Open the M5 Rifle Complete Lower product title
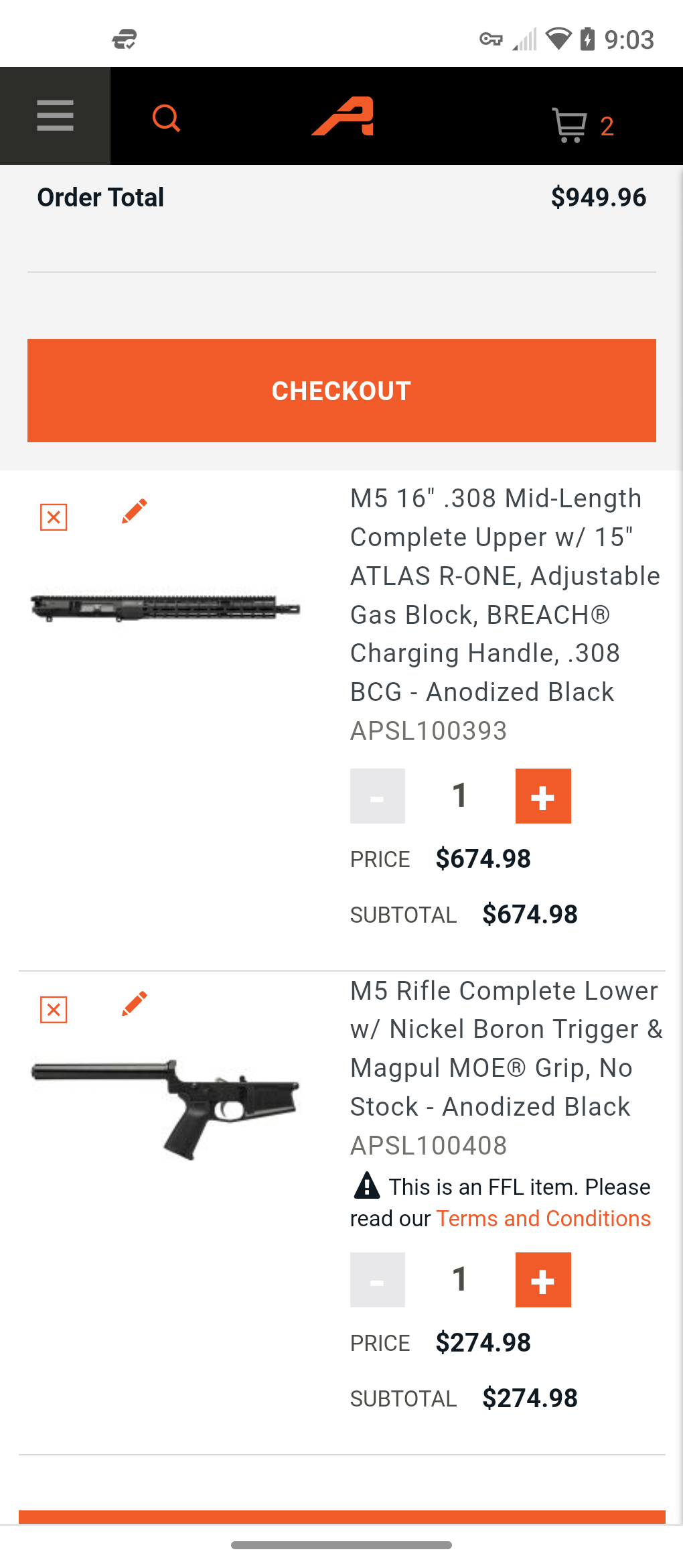 (x=506, y=1049)
